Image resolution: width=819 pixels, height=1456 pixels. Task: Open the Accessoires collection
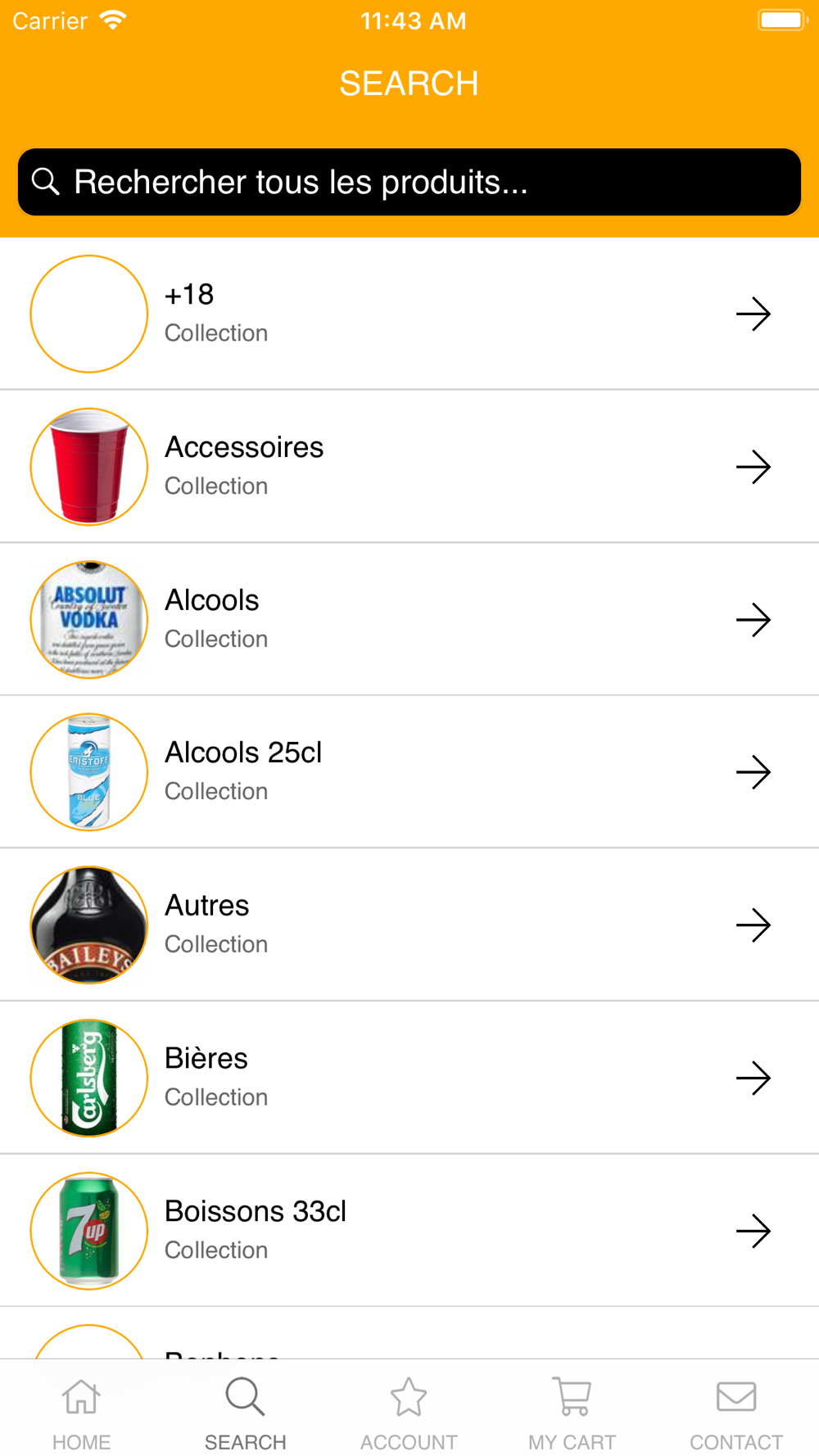click(409, 467)
